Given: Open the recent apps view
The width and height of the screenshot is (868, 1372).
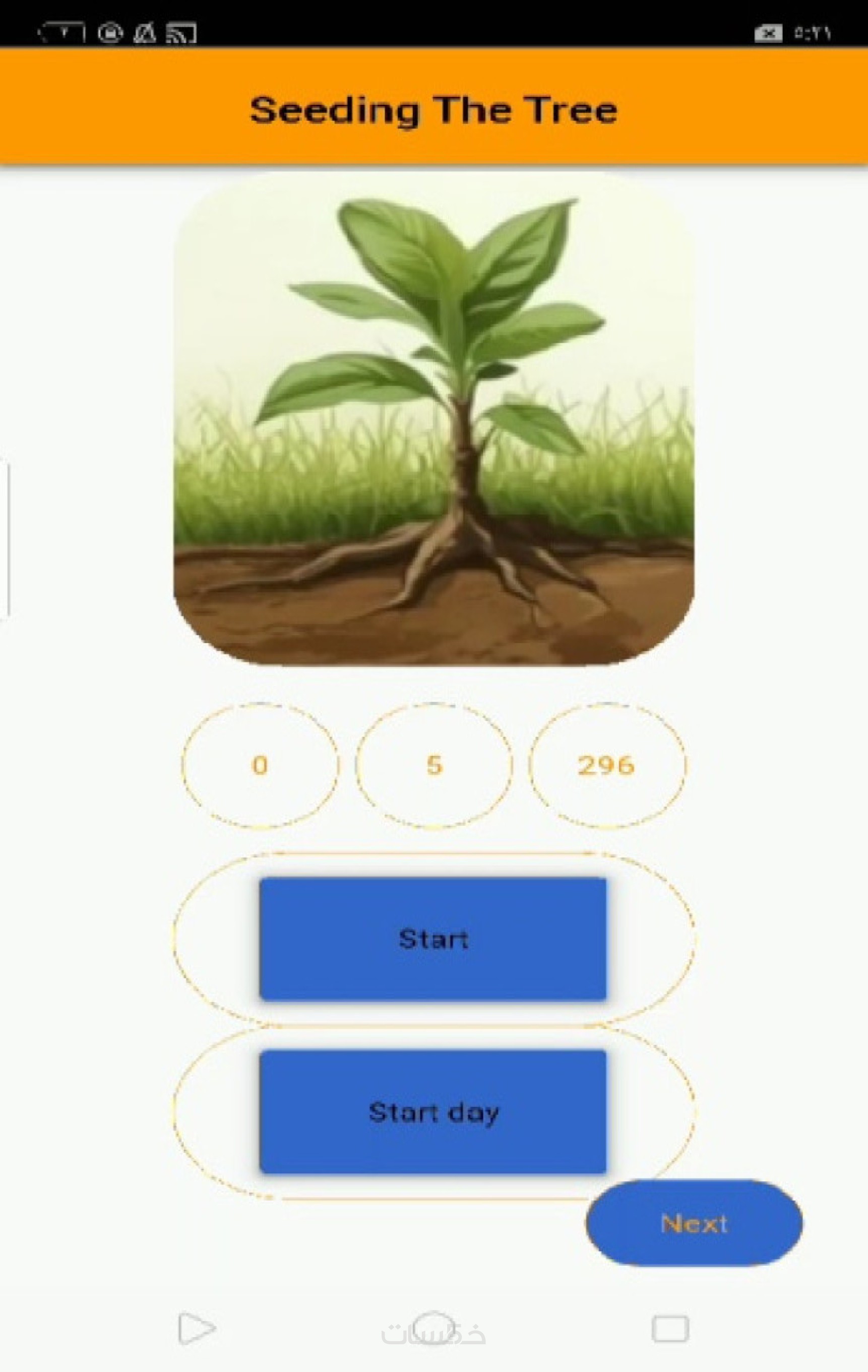Looking at the screenshot, I should pos(670,1329).
